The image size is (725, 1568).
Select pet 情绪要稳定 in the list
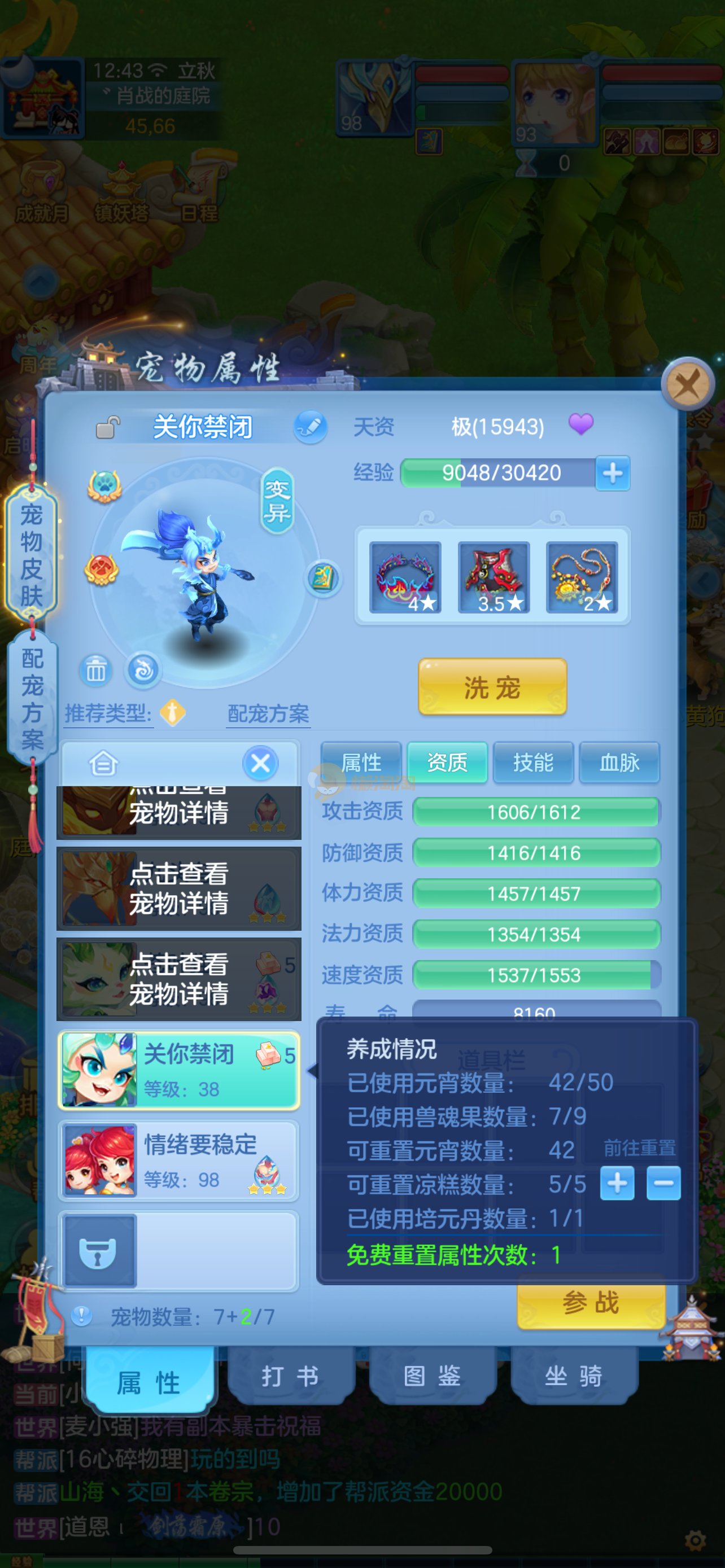(x=178, y=1161)
